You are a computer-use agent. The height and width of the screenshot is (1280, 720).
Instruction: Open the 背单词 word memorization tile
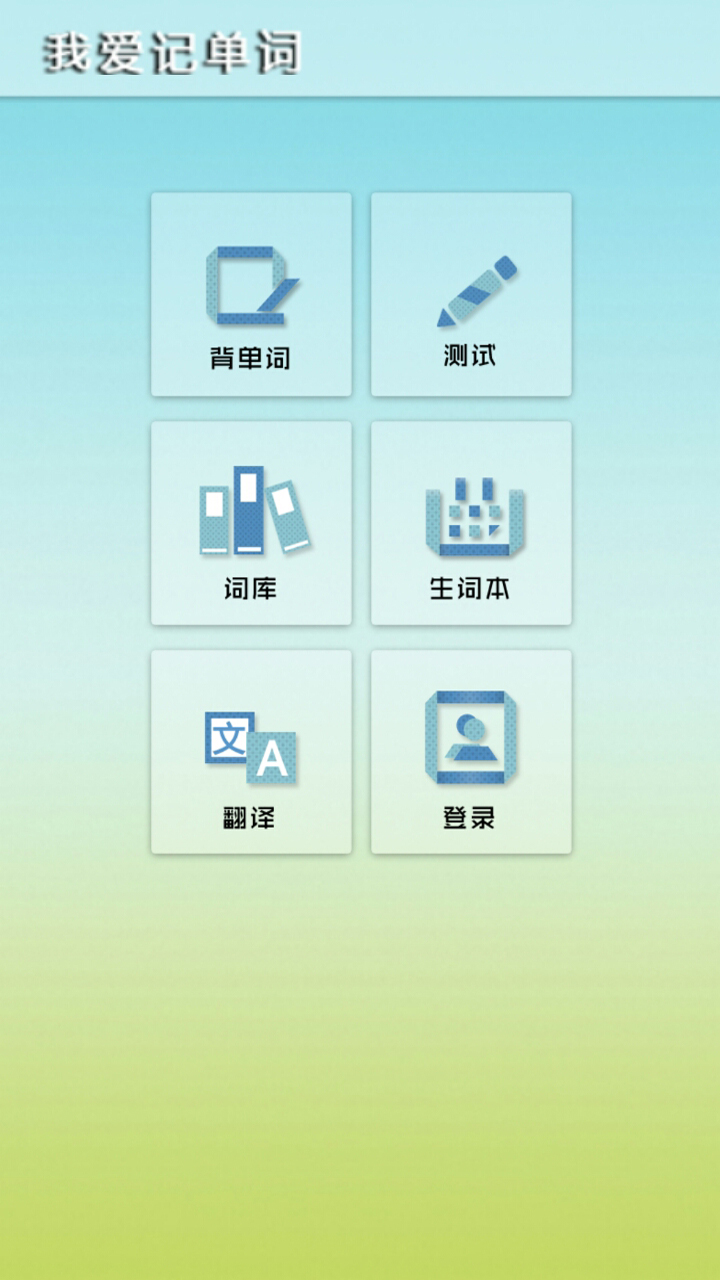click(x=251, y=295)
